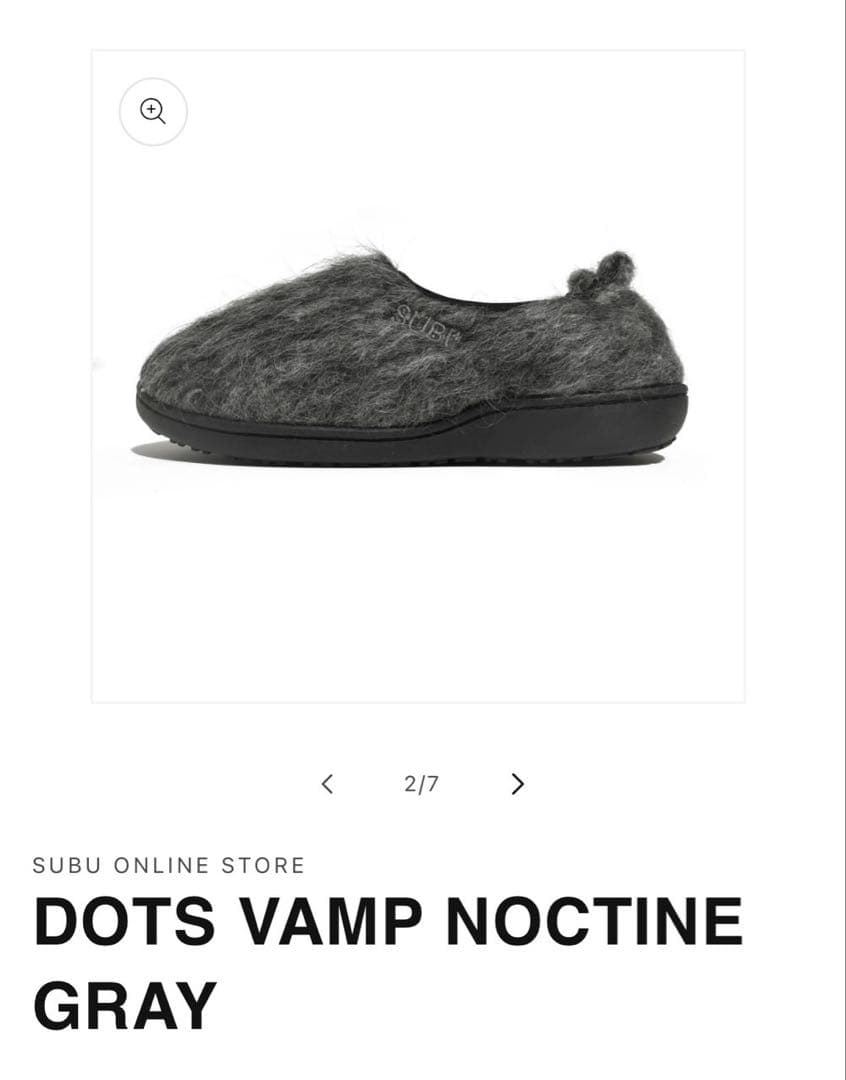This screenshot has height=1080, width=846.
Task: Go to the previous product image
Action: click(x=327, y=783)
